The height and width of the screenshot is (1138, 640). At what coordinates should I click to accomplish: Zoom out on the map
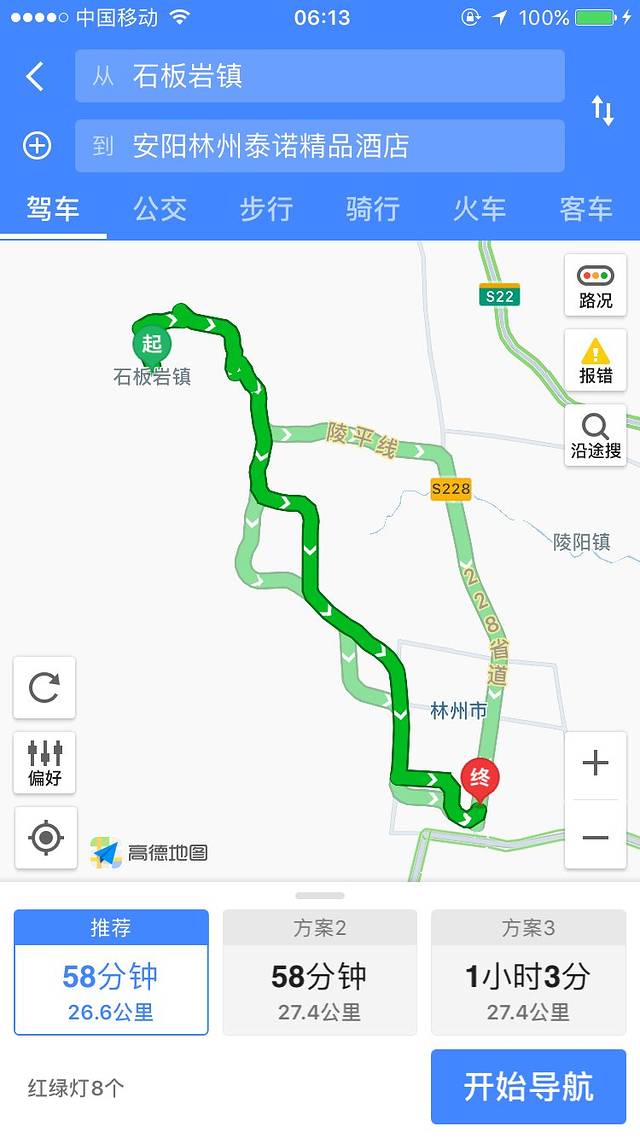click(595, 836)
